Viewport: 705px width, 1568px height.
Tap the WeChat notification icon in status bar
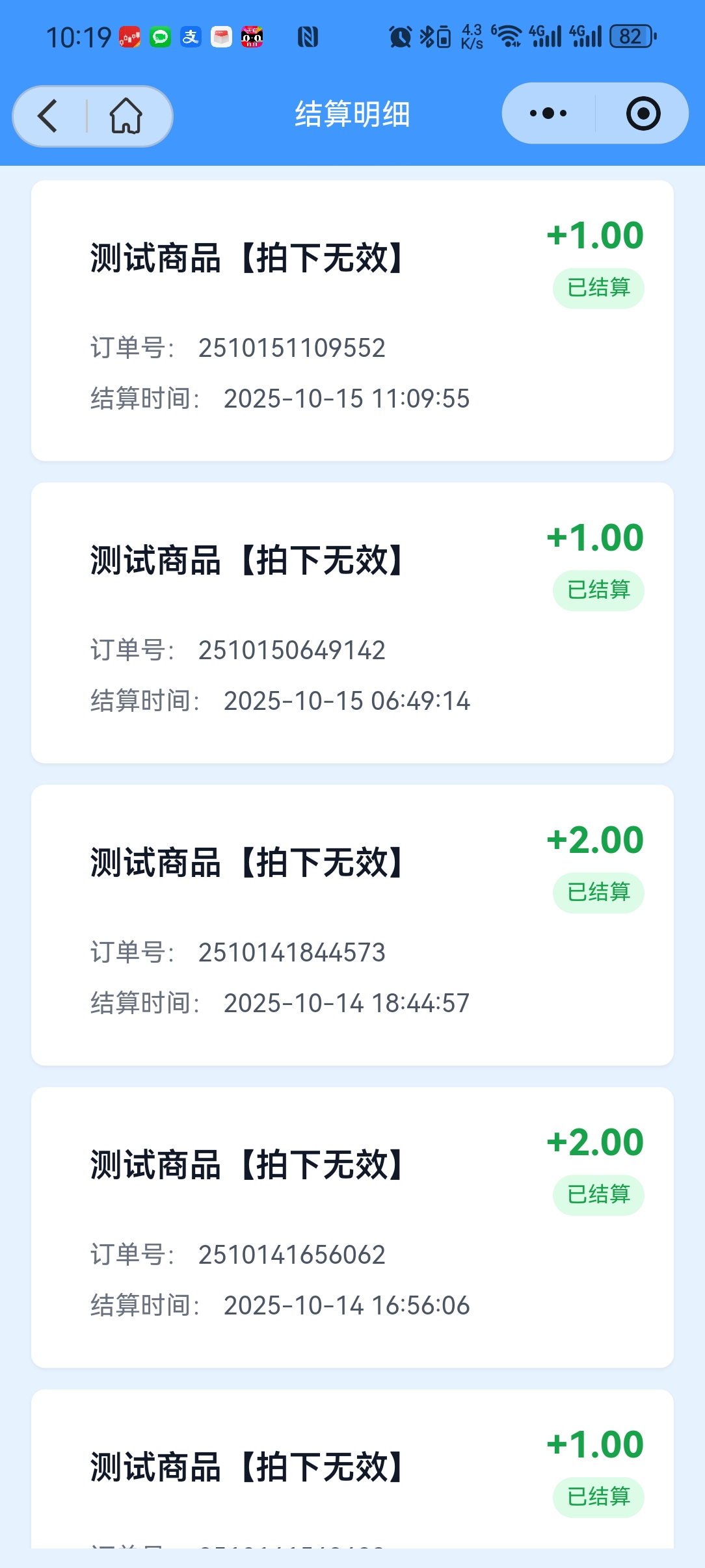tap(158, 36)
